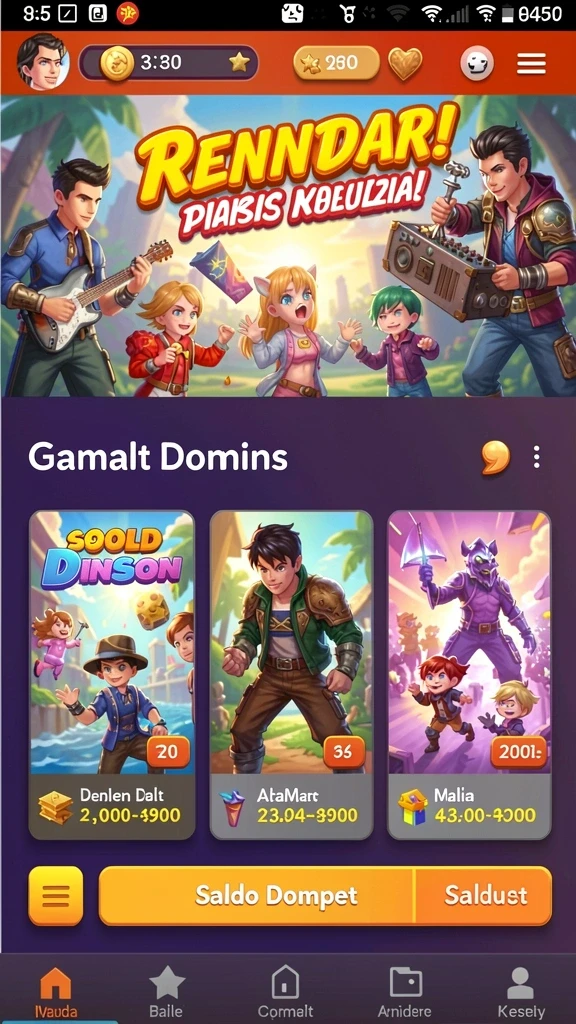Tap the heart favorites icon
Image resolution: width=576 pixels, height=1024 pixels.
(x=405, y=63)
